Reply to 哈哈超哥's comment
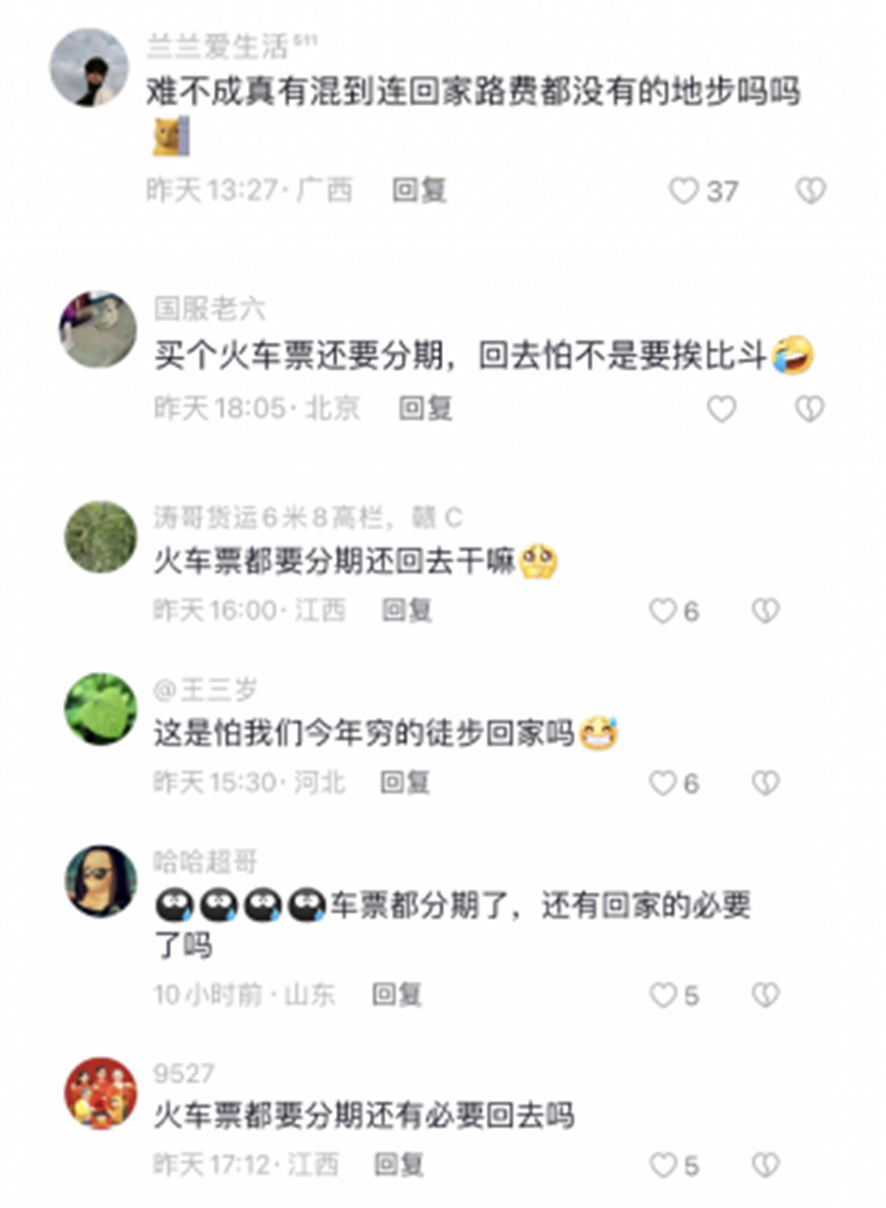The width and height of the screenshot is (886, 1208). 397,994
